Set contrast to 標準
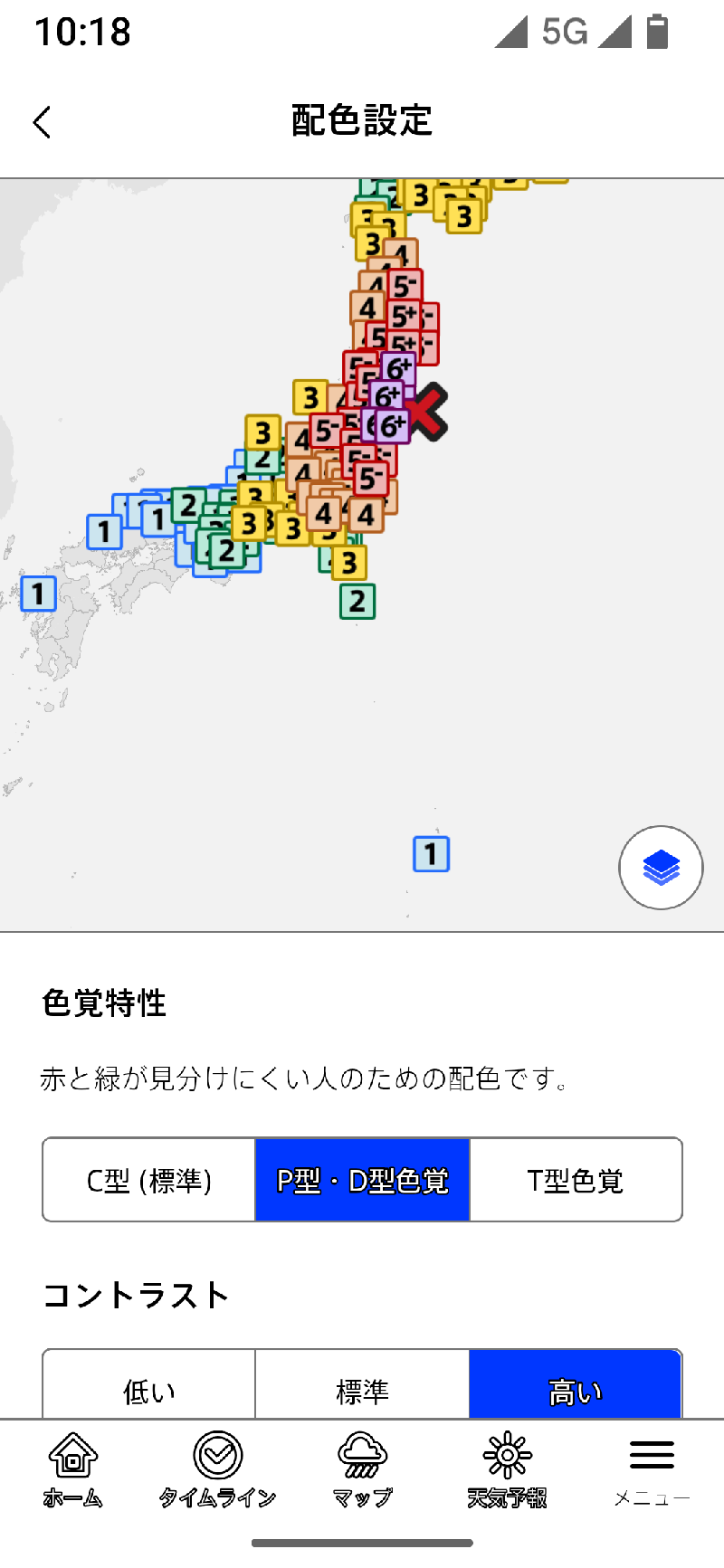 coord(362,1388)
